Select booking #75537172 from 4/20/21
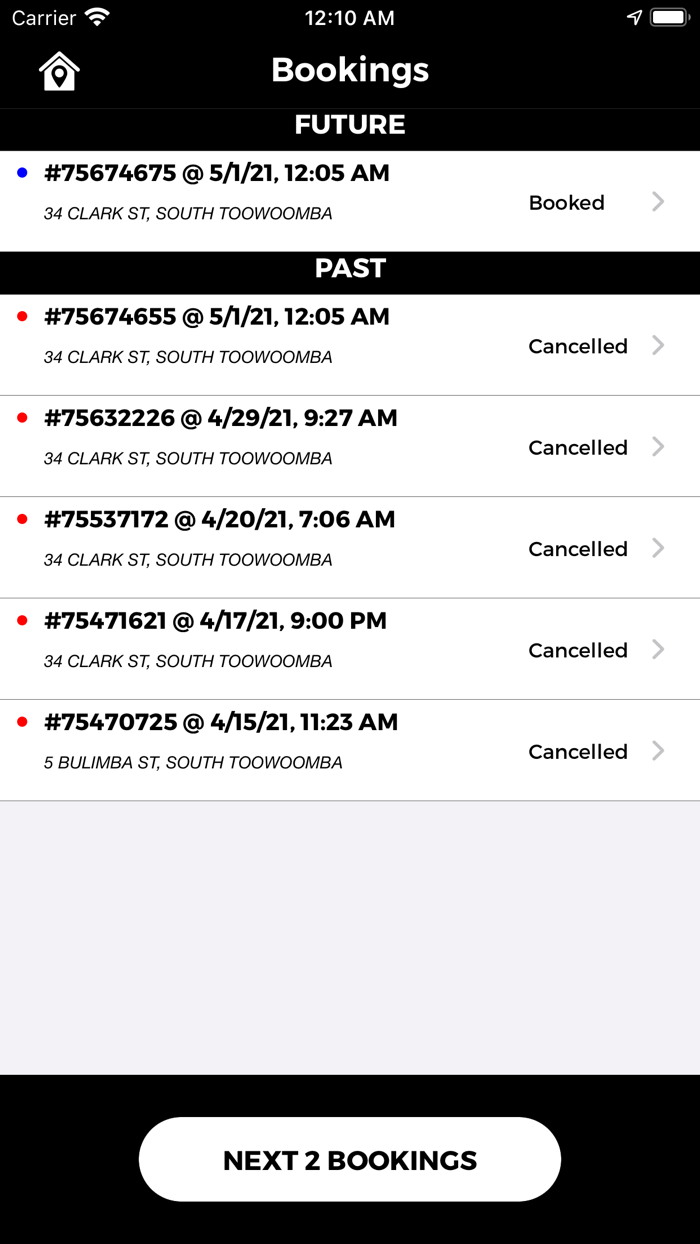The width and height of the screenshot is (700, 1244). (350, 548)
